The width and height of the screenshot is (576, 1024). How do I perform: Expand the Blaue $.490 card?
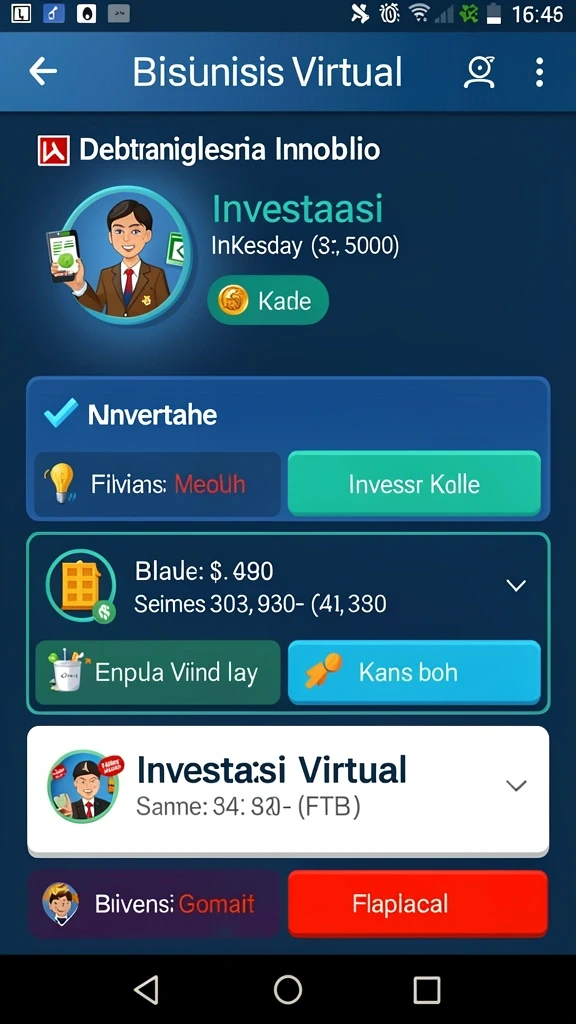click(x=516, y=586)
